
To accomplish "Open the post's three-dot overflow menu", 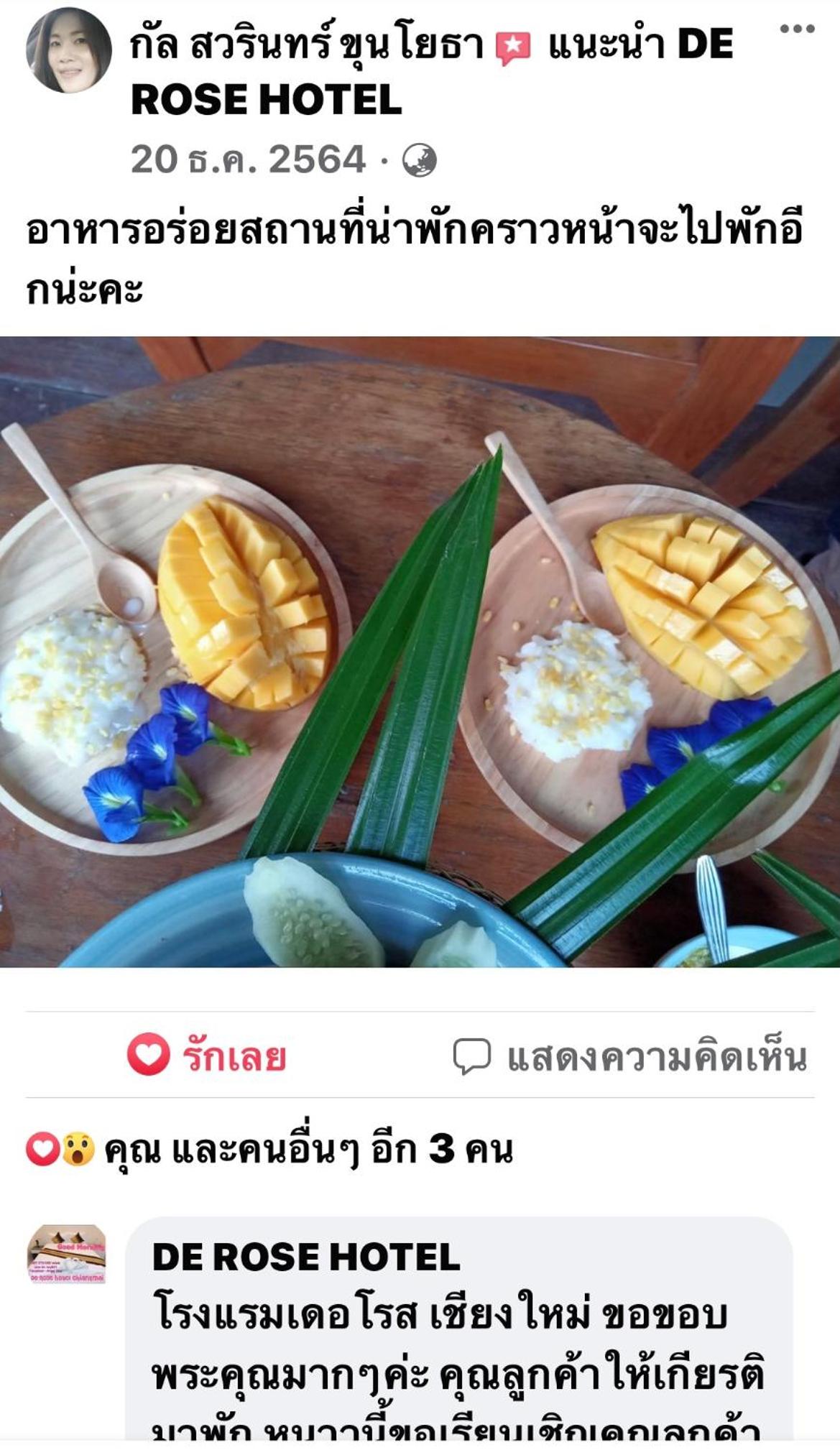I will click(x=797, y=29).
